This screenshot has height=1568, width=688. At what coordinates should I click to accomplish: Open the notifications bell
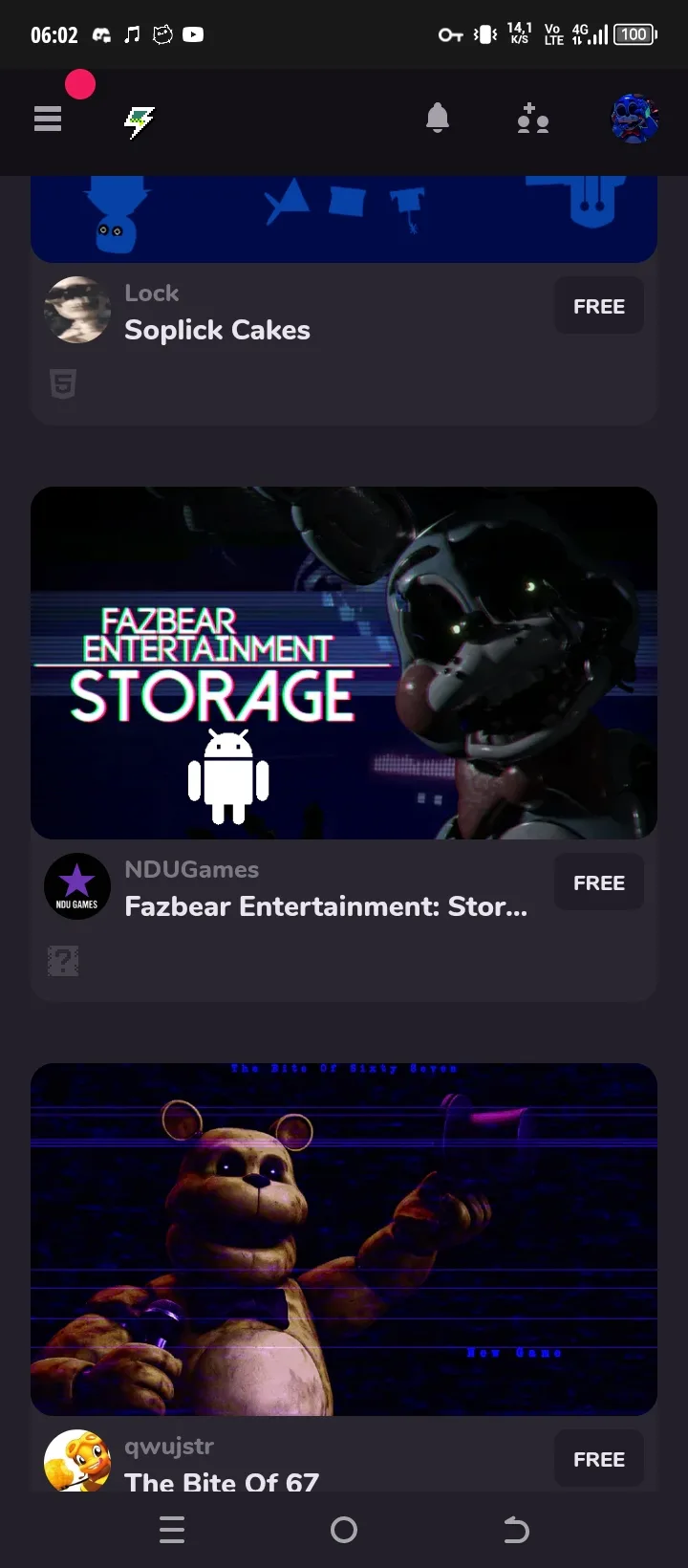(437, 119)
